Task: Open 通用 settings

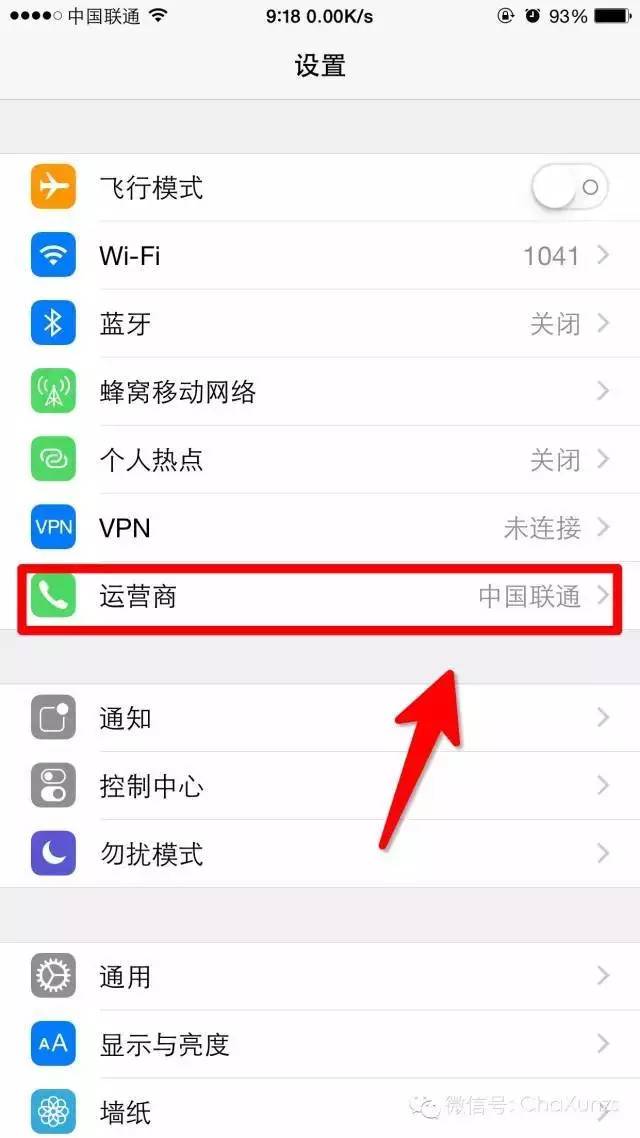Action: [320, 977]
